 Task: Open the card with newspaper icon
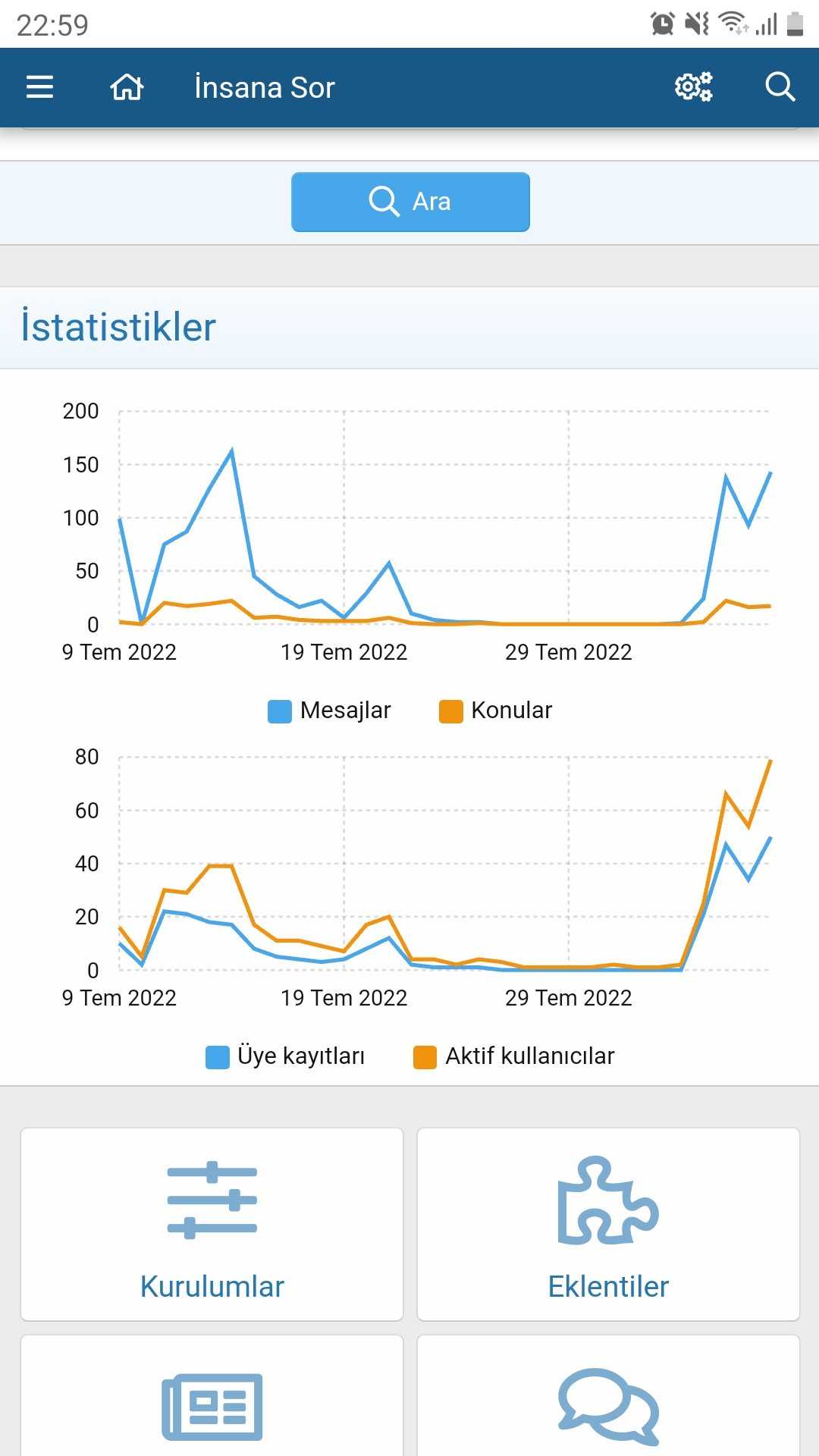(212, 1396)
